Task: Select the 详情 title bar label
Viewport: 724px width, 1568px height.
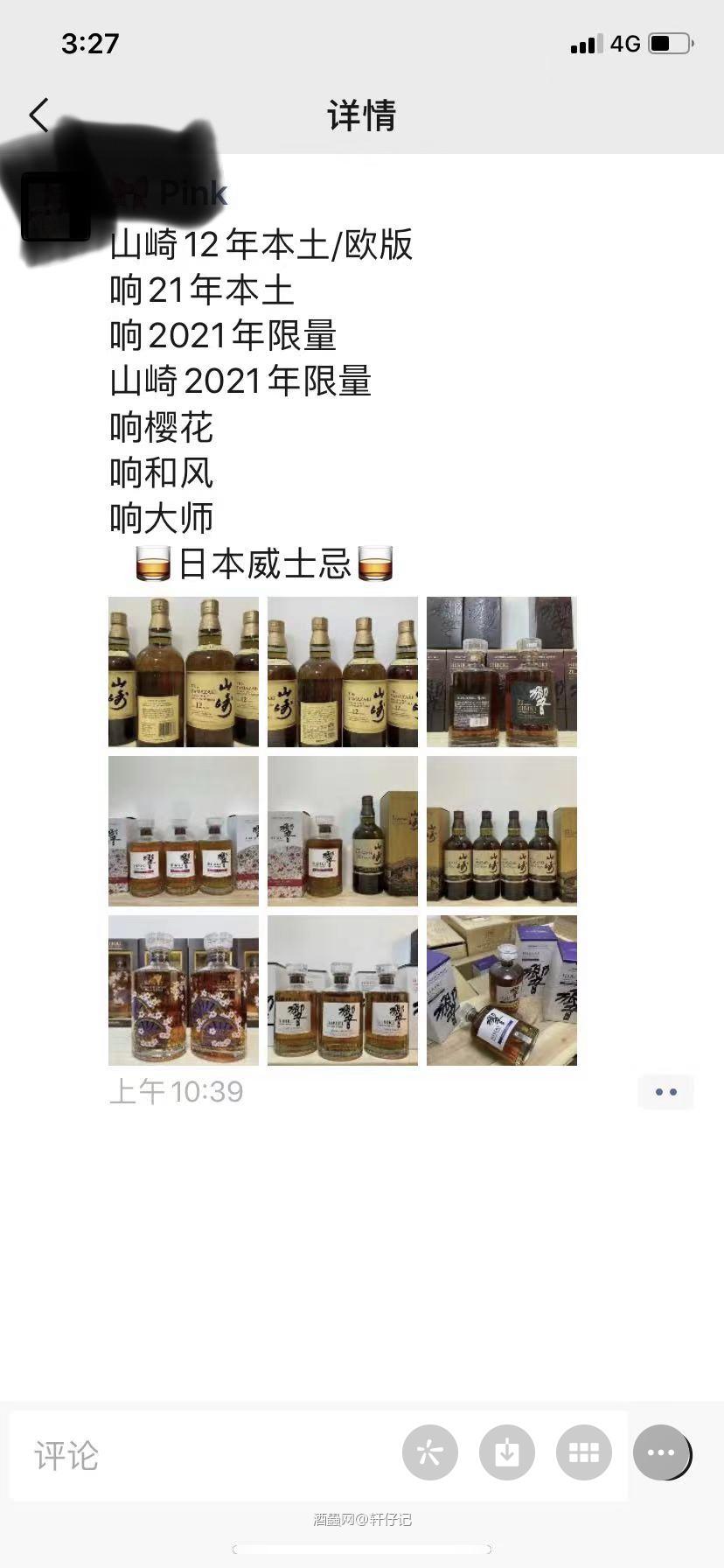Action: [361, 116]
